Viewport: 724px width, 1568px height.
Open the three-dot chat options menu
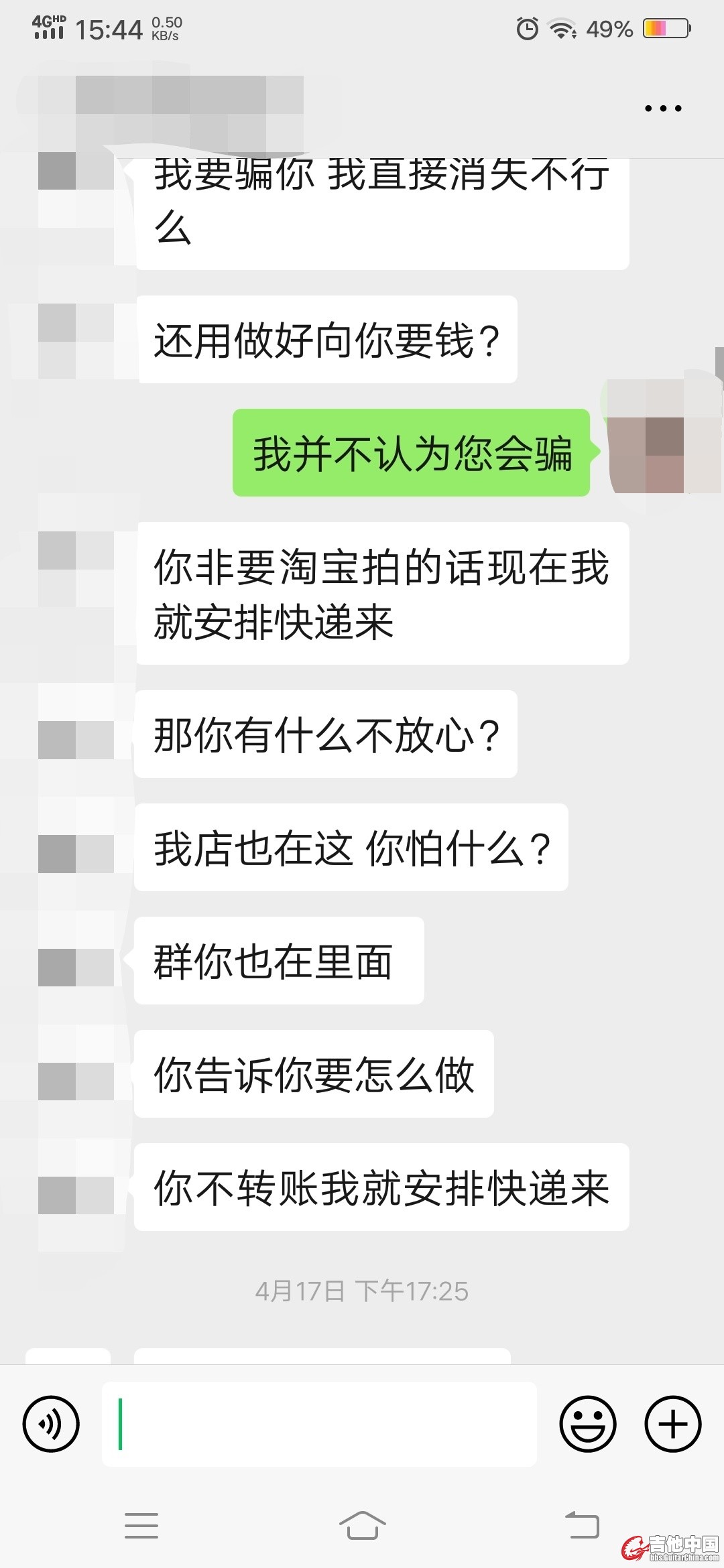coord(663,109)
